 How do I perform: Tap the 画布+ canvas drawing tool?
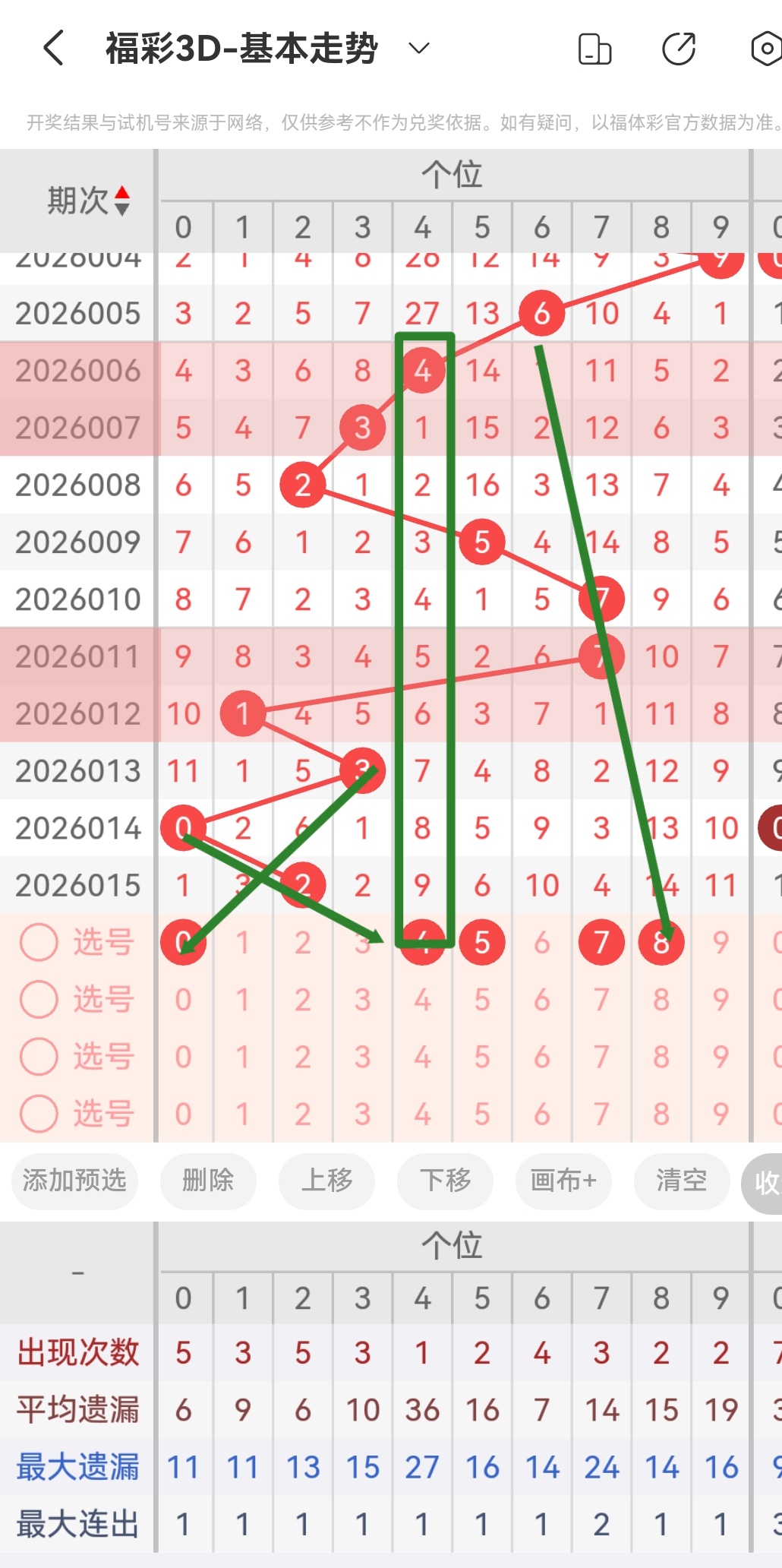pos(563,1181)
